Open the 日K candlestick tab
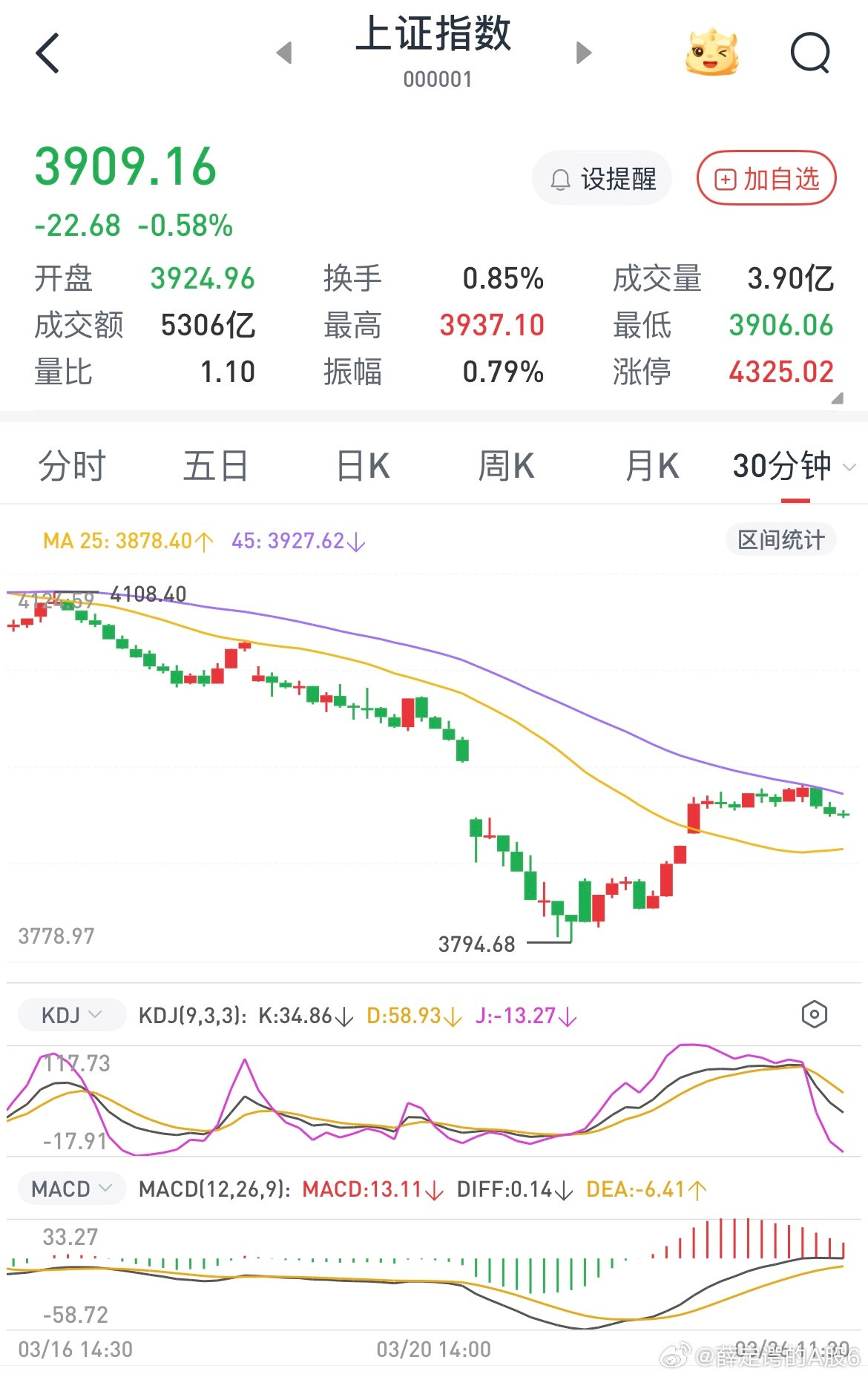868x1377 pixels. click(x=361, y=465)
